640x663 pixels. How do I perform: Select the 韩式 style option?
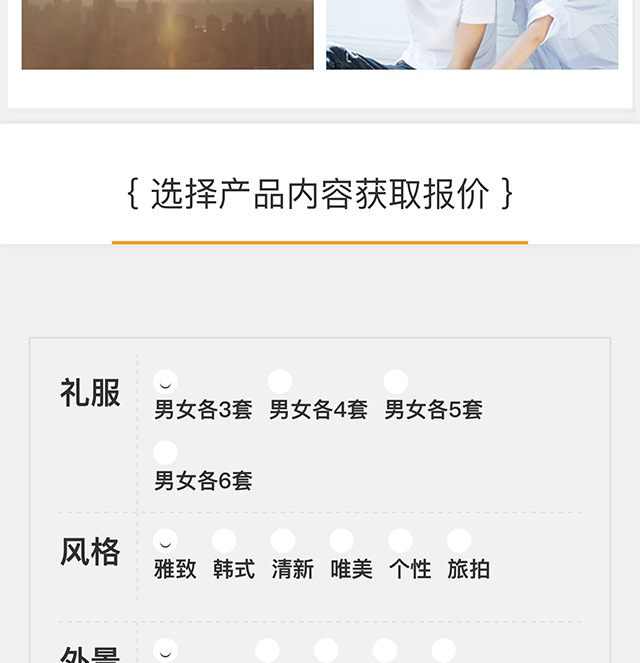pyautogui.click(x=224, y=542)
